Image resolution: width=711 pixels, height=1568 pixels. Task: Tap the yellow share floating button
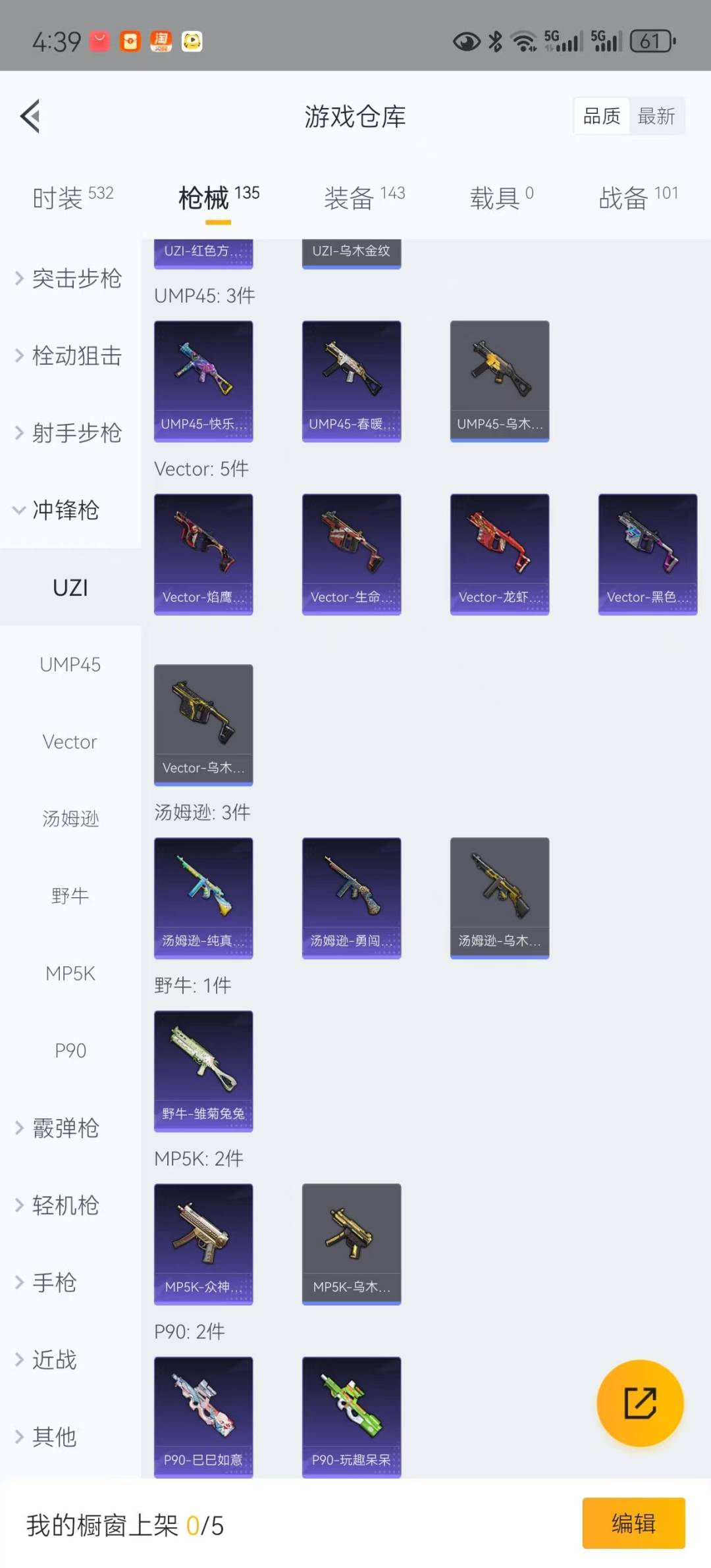click(639, 1403)
